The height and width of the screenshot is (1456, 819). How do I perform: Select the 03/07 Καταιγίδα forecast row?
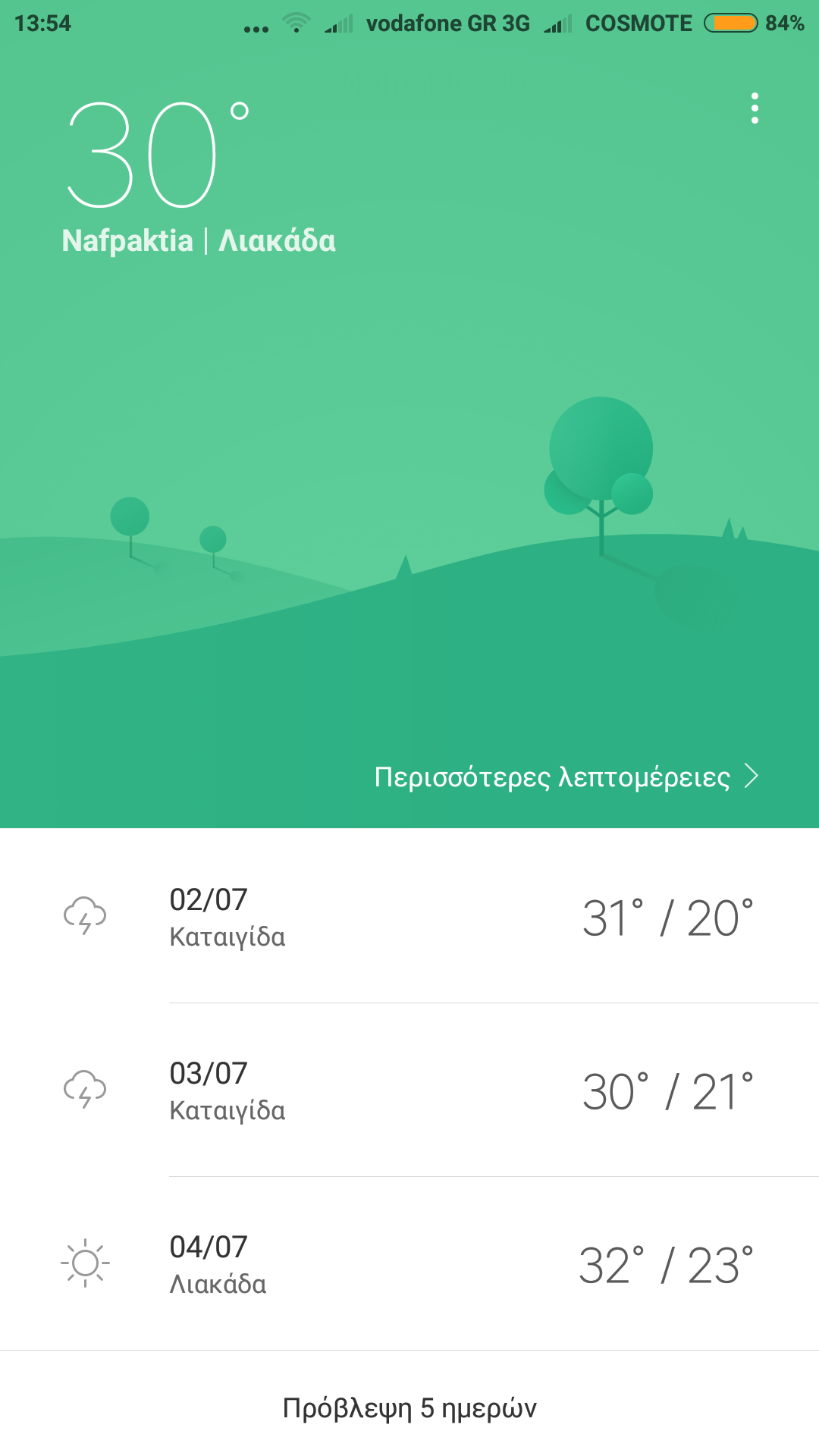click(x=409, y=1090)
